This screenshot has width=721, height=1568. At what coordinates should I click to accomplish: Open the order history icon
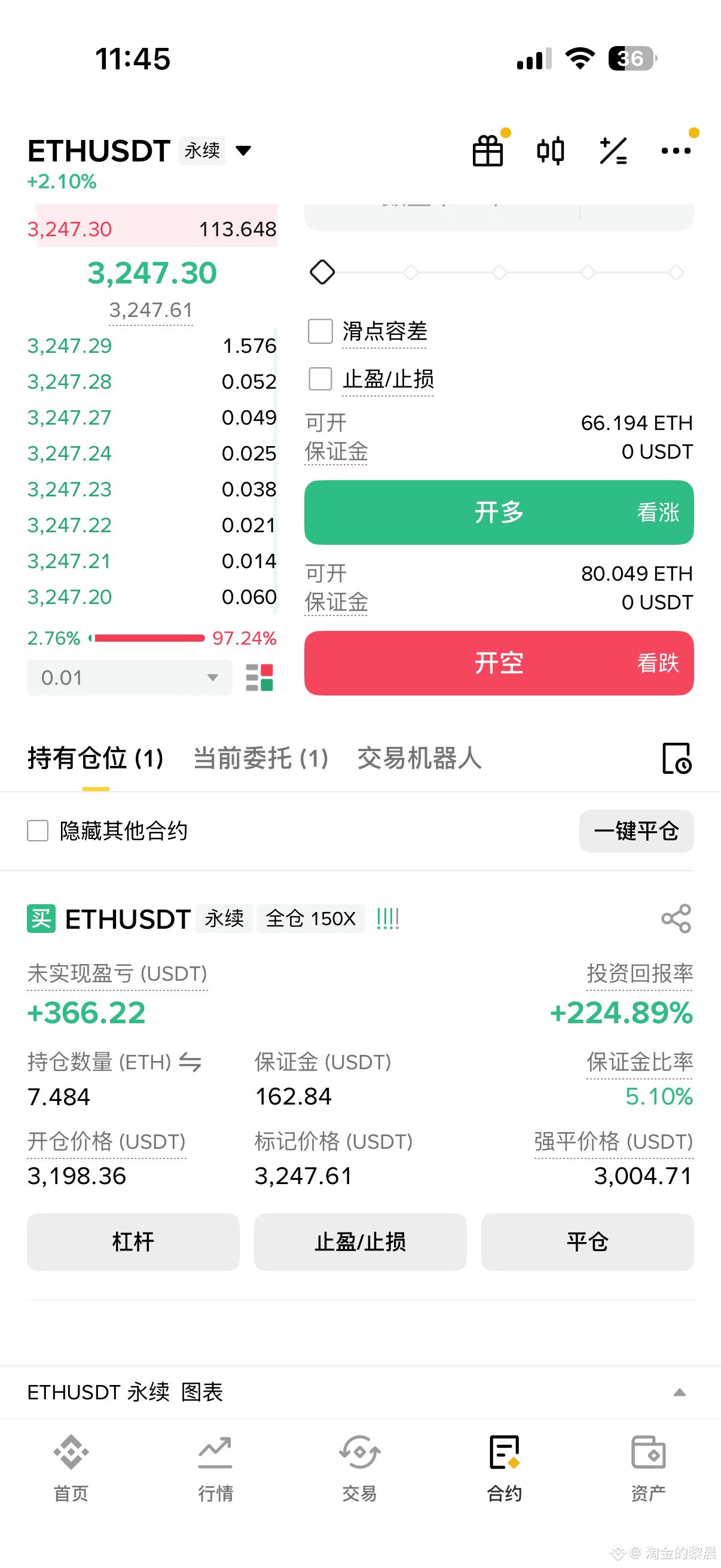pyautogui.click(x=677, y=758)
